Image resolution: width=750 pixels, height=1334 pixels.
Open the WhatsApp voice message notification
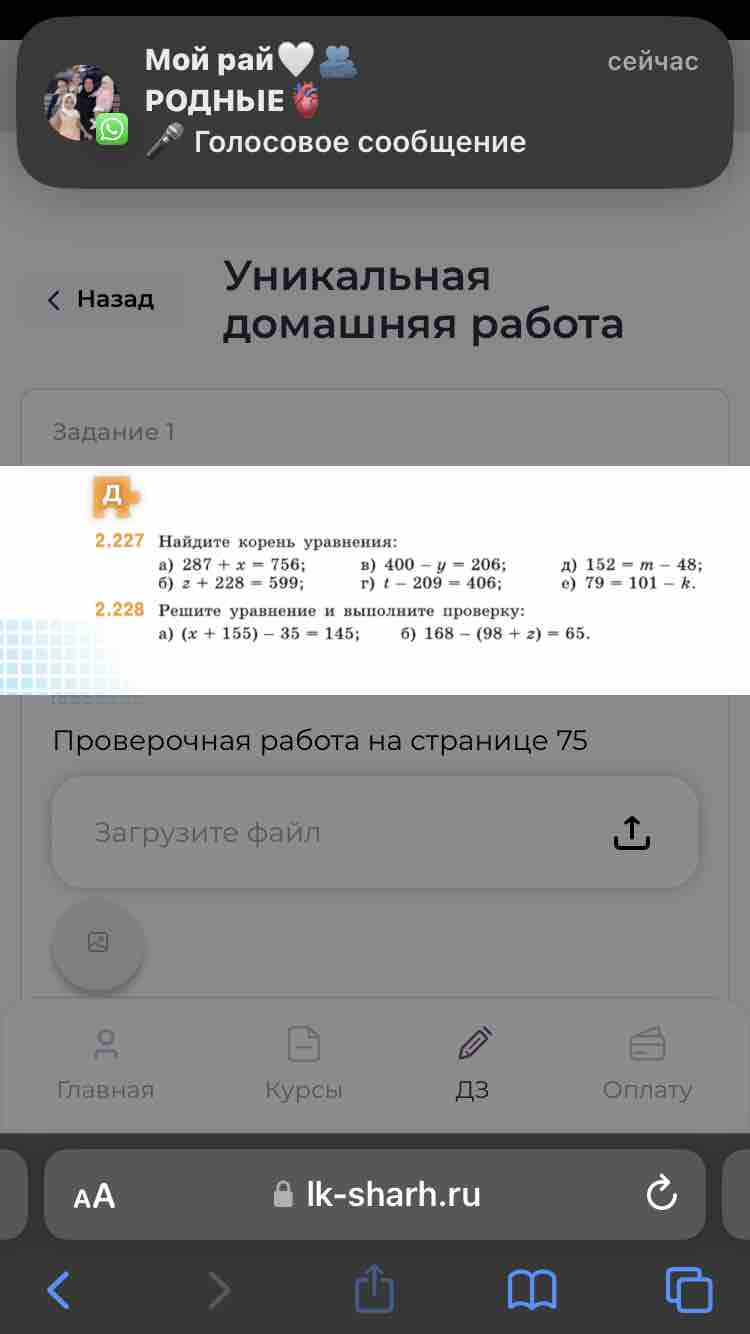(x=375, y=102)
